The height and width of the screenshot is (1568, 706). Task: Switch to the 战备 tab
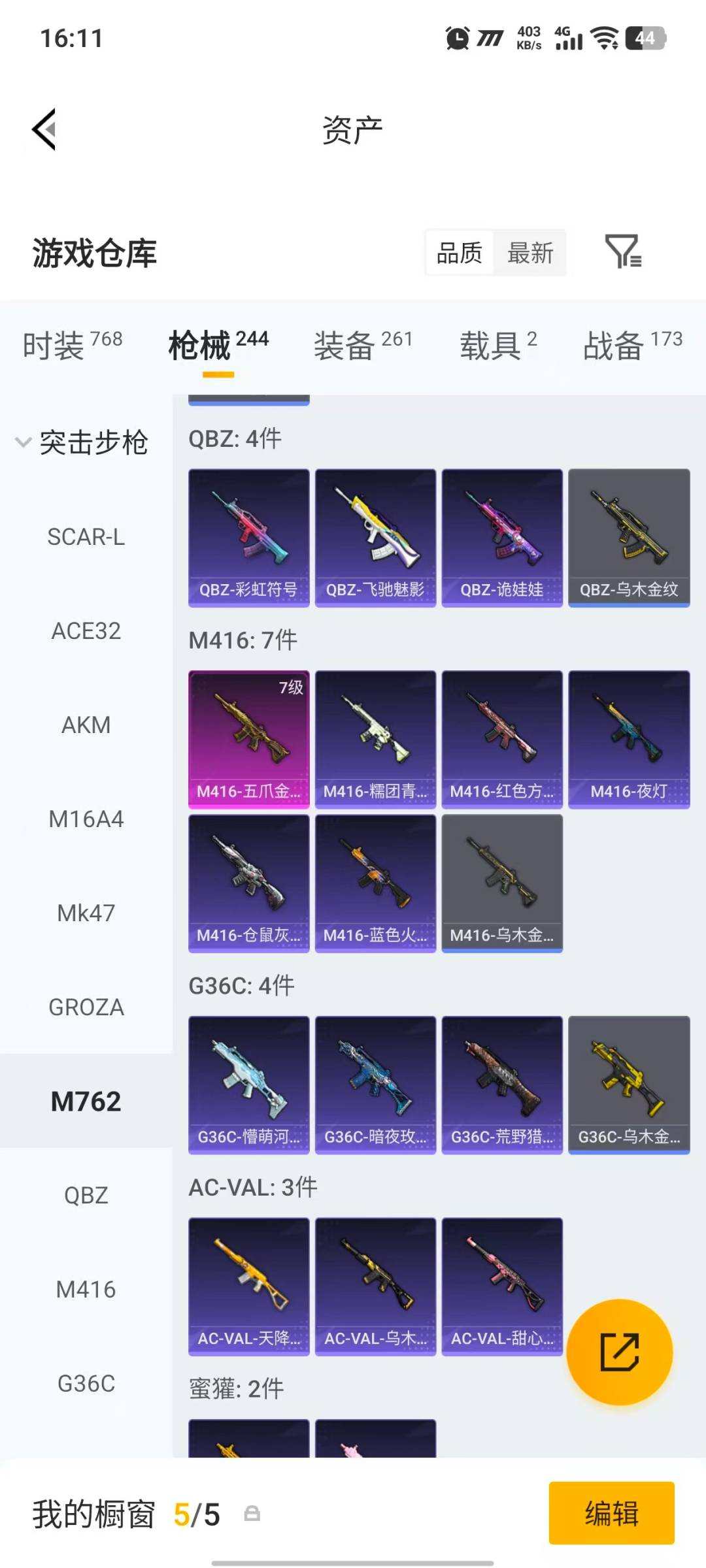pyautogui.click(x=632, y=344)
